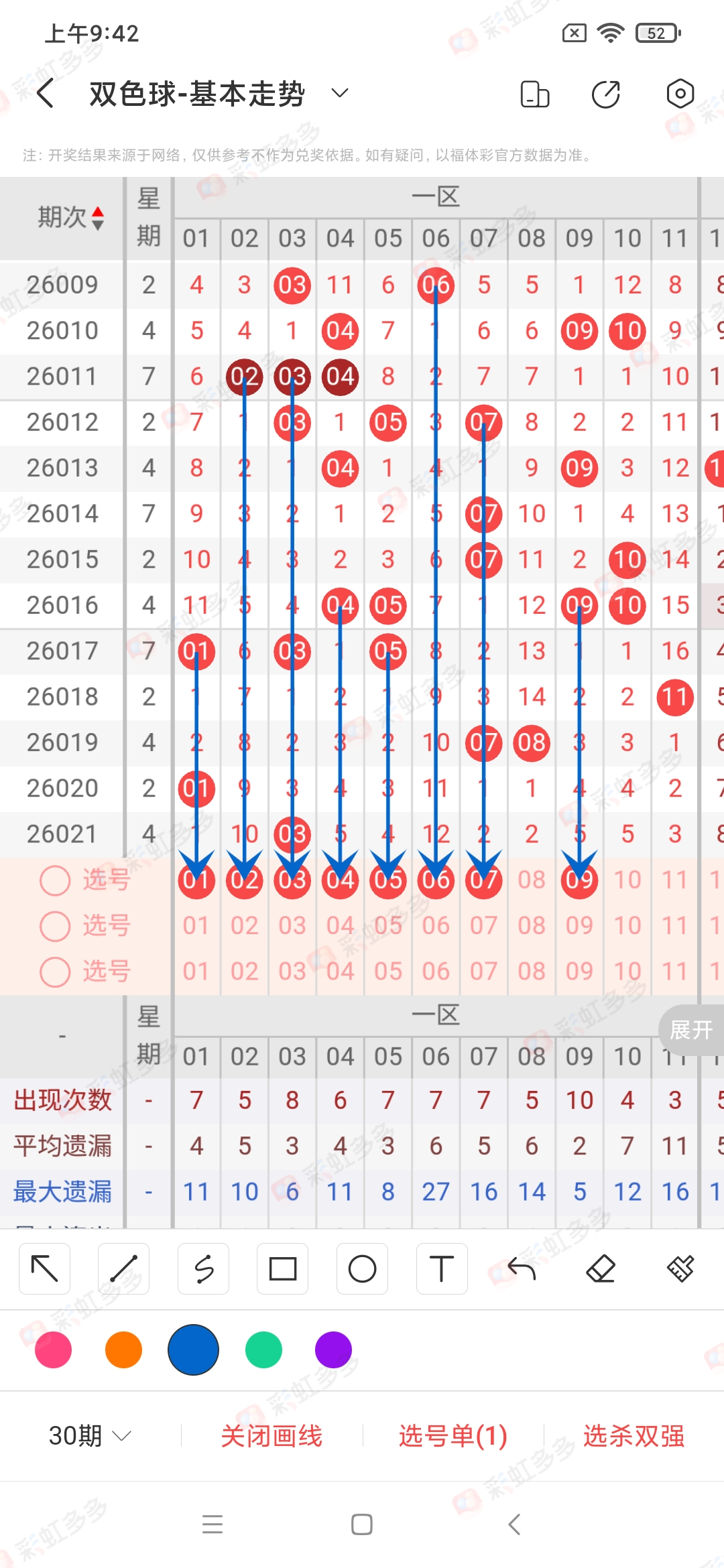Select the arrow drawing tool
724x1568 pixels.
pyautogui.click(x=44, y=1268)
